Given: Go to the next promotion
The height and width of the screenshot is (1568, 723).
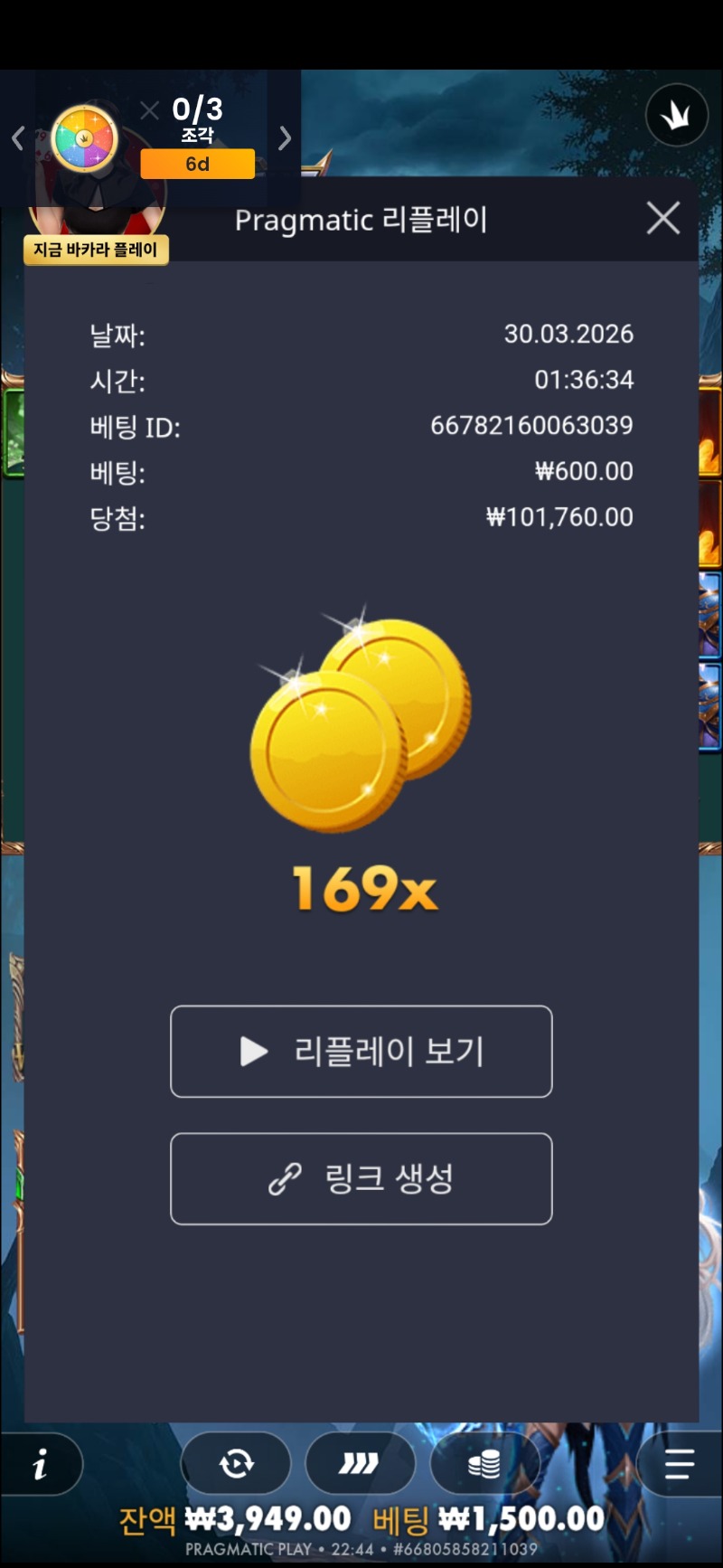Looking at the screenshot, I should coord(285,138).
